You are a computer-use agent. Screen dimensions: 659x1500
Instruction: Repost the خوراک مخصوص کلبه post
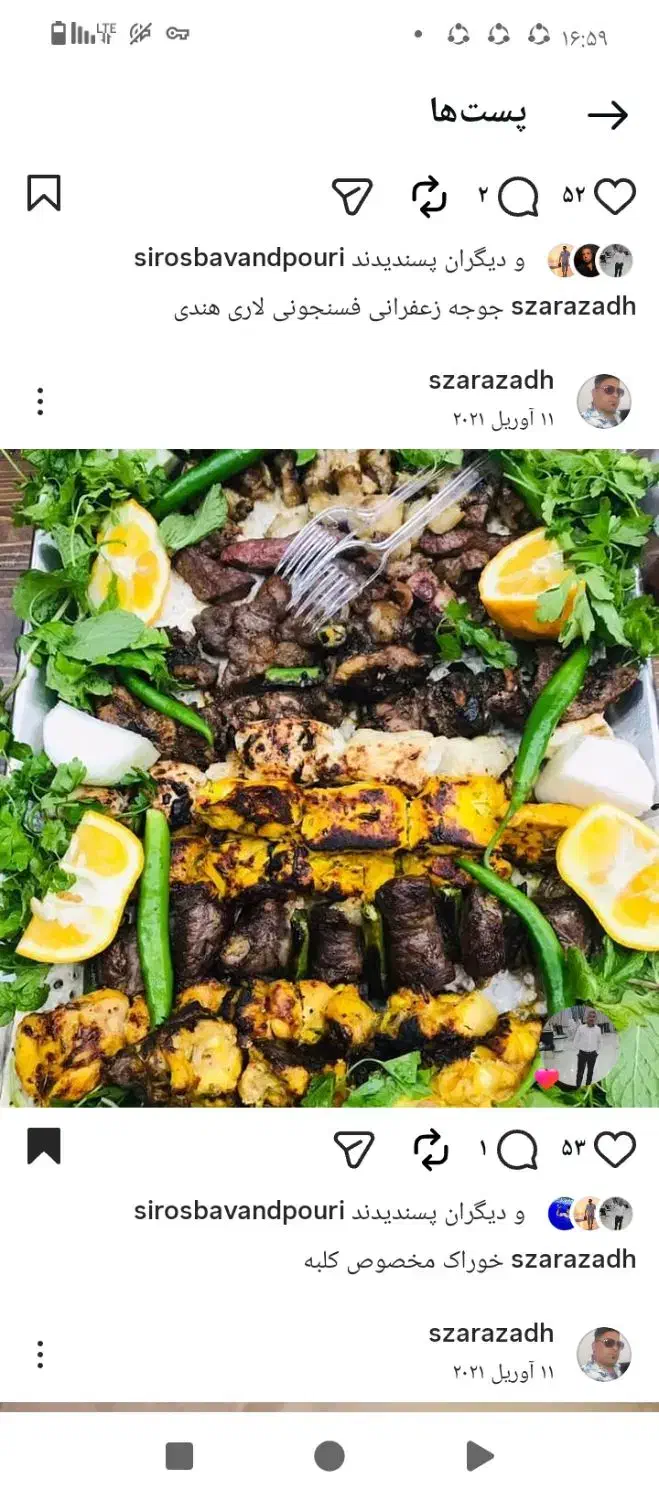pos(430,1149)
